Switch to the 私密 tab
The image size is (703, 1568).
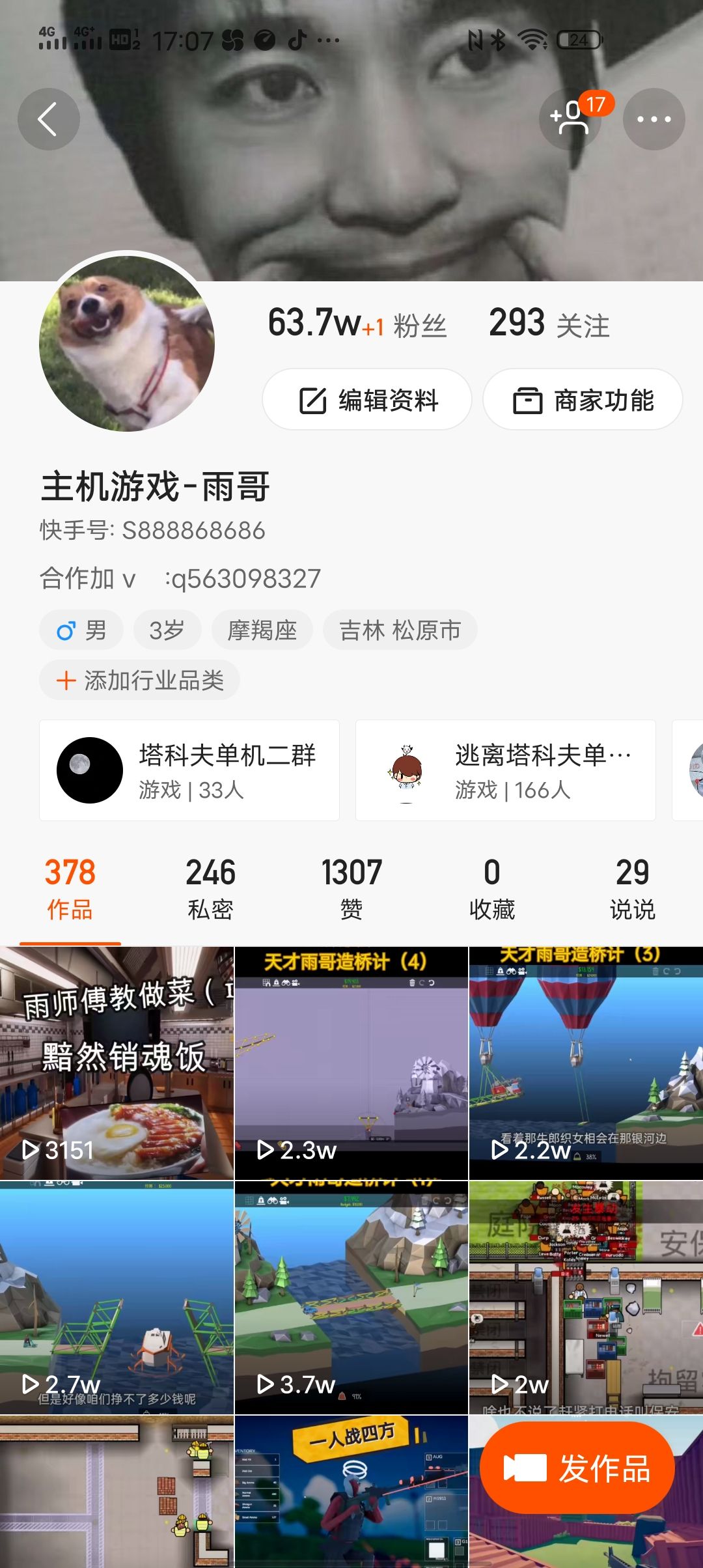tap(210, 886)
